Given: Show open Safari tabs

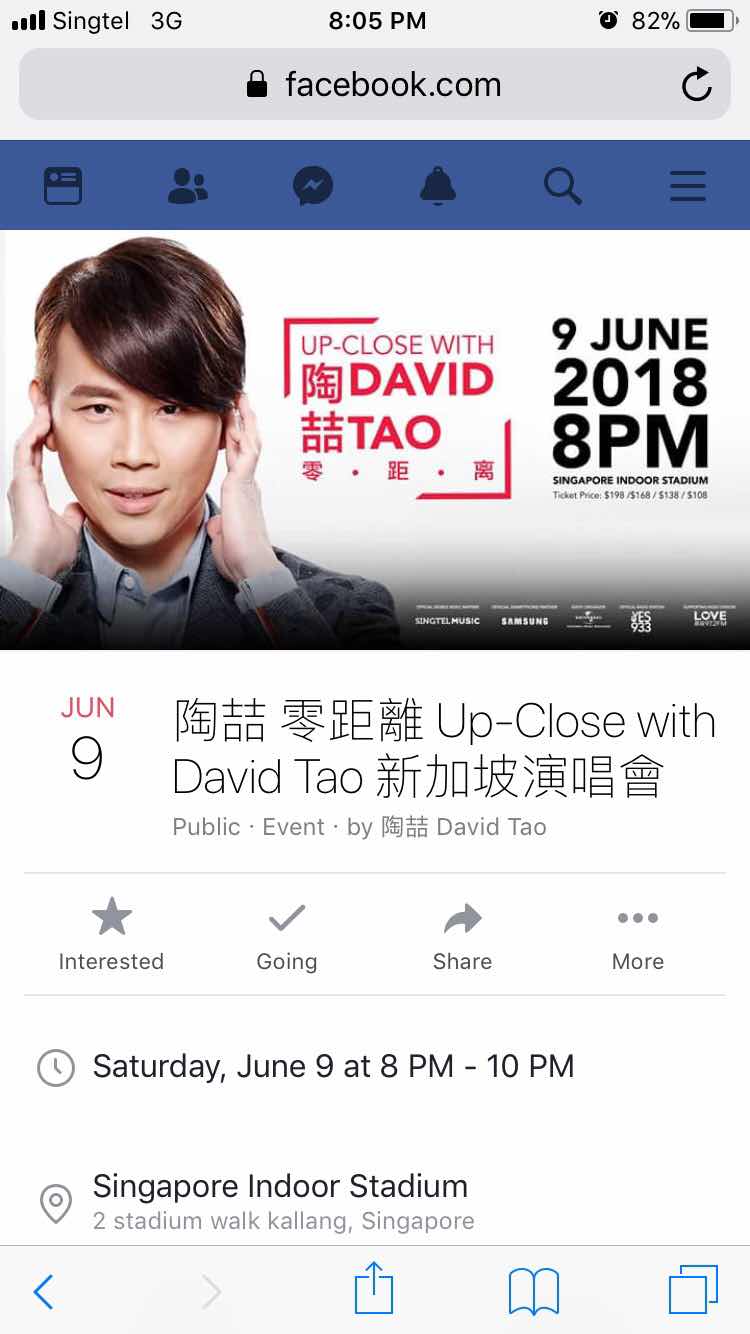Looking at the screenshot, I should click(x=693, y=1289).
